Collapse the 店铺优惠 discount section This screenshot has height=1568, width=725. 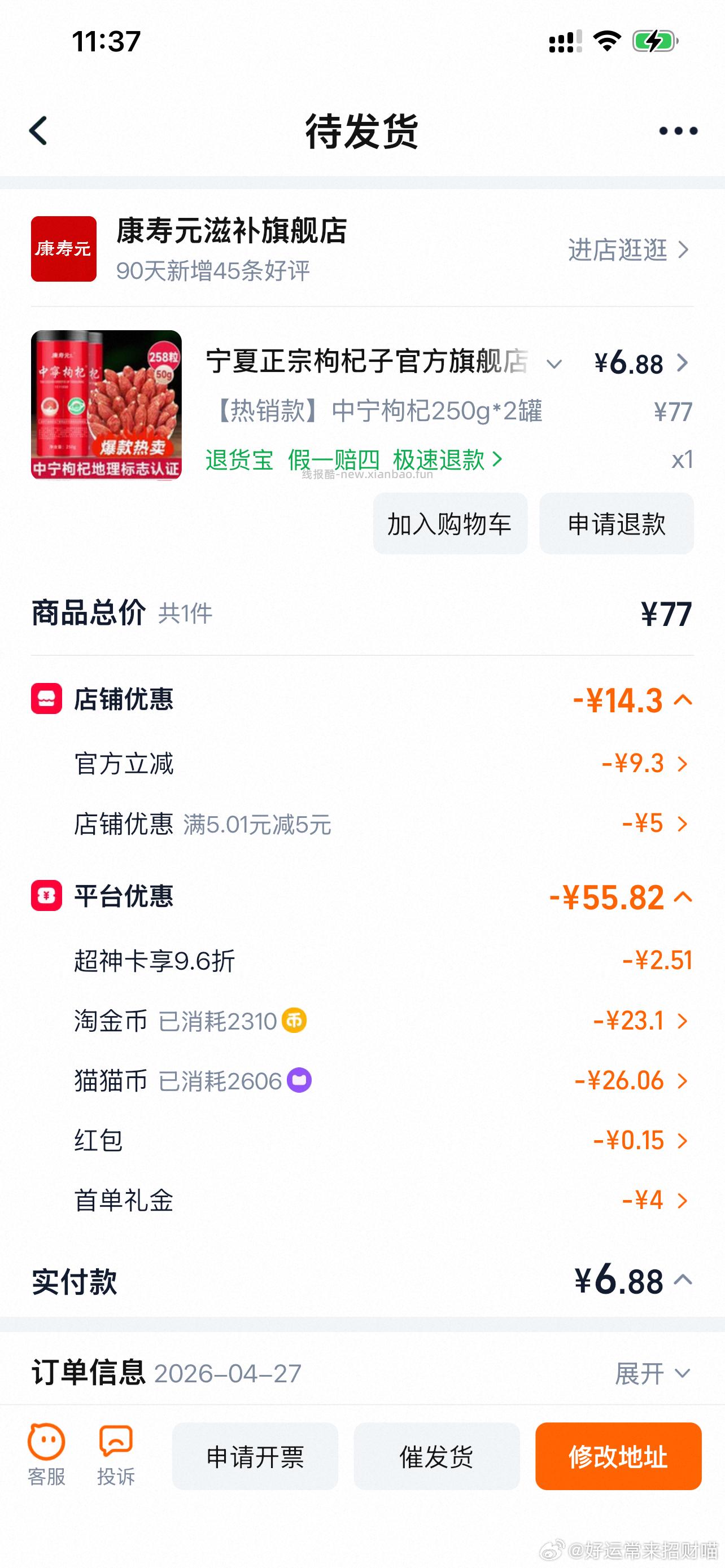(x=683, y=700)
